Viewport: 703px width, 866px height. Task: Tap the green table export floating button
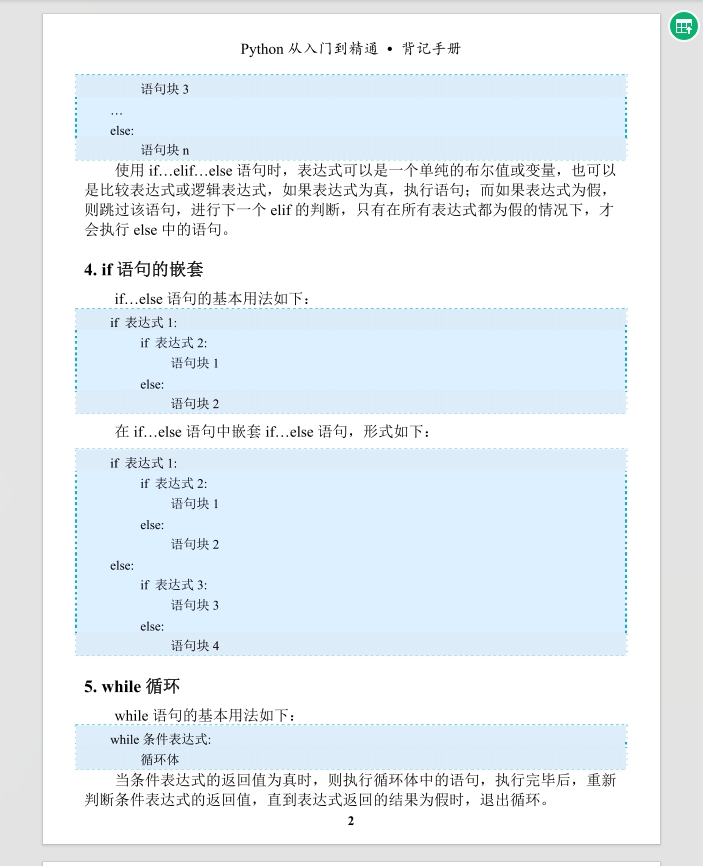click(684, 26)
